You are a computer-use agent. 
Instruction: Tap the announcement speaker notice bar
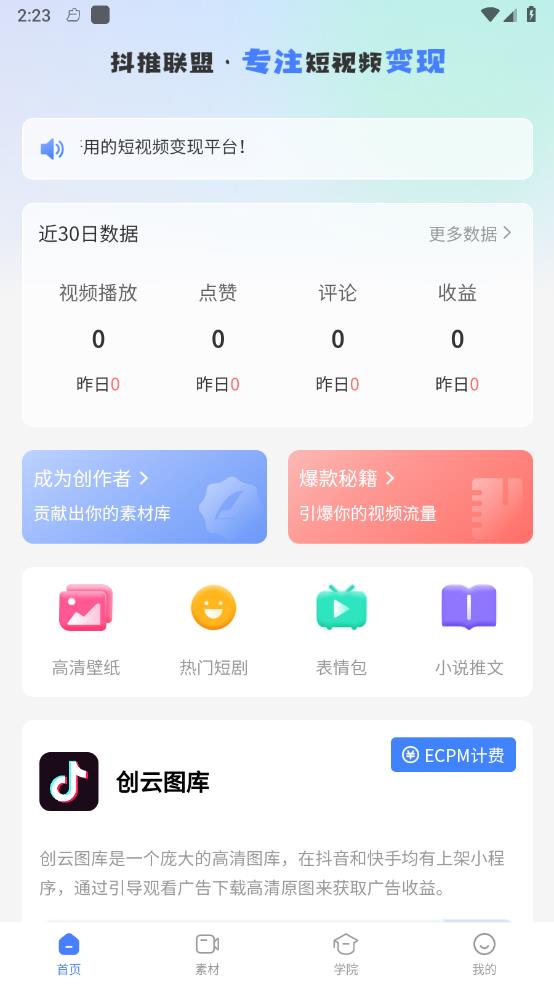(277, 149)
